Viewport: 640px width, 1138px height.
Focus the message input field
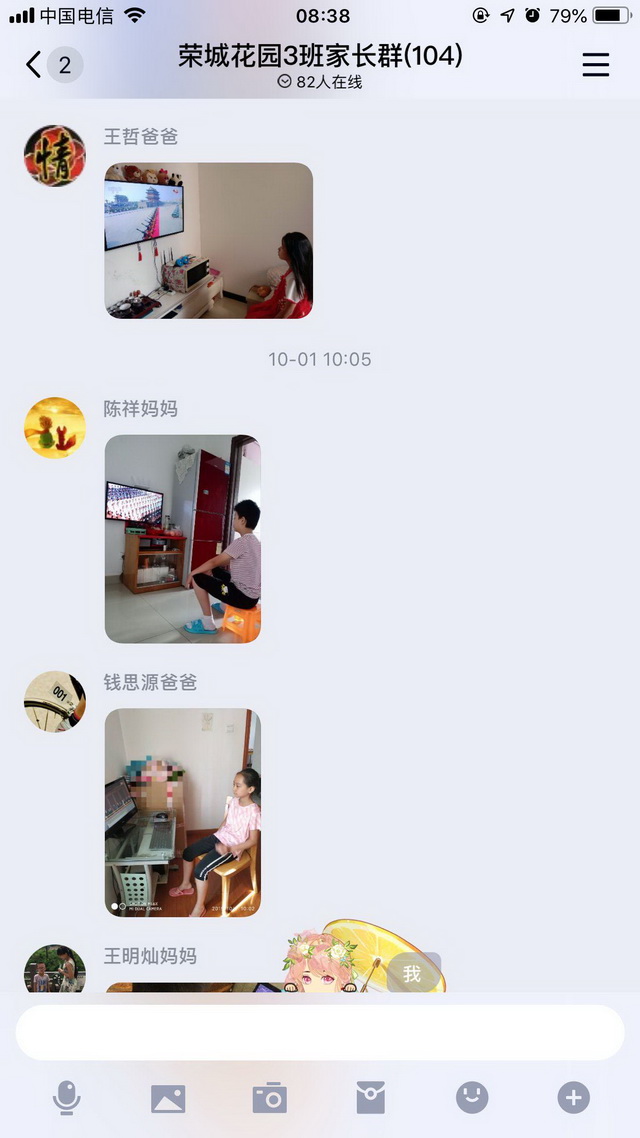point(320,1032)
